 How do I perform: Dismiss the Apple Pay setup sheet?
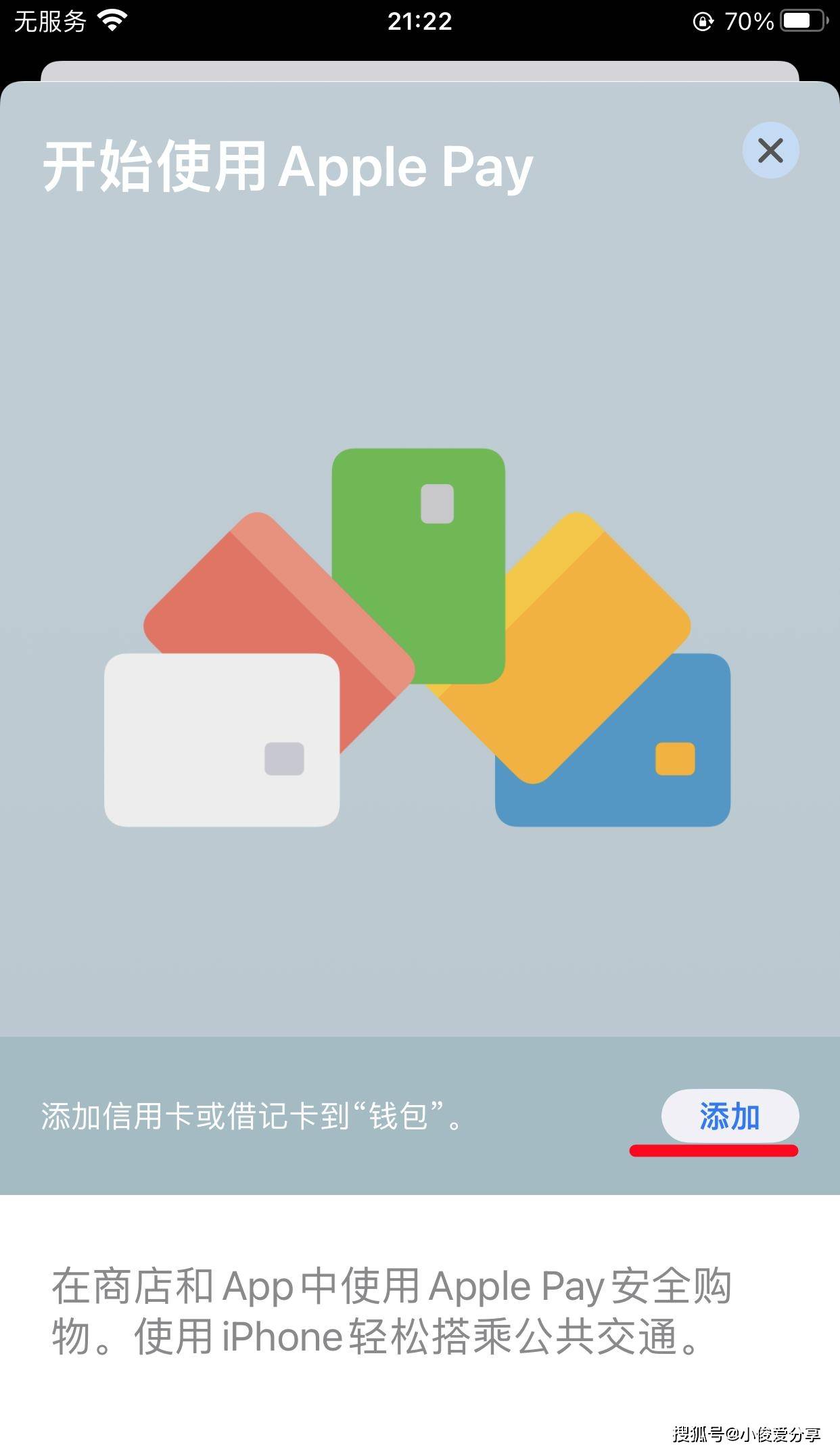click(770, 150)
